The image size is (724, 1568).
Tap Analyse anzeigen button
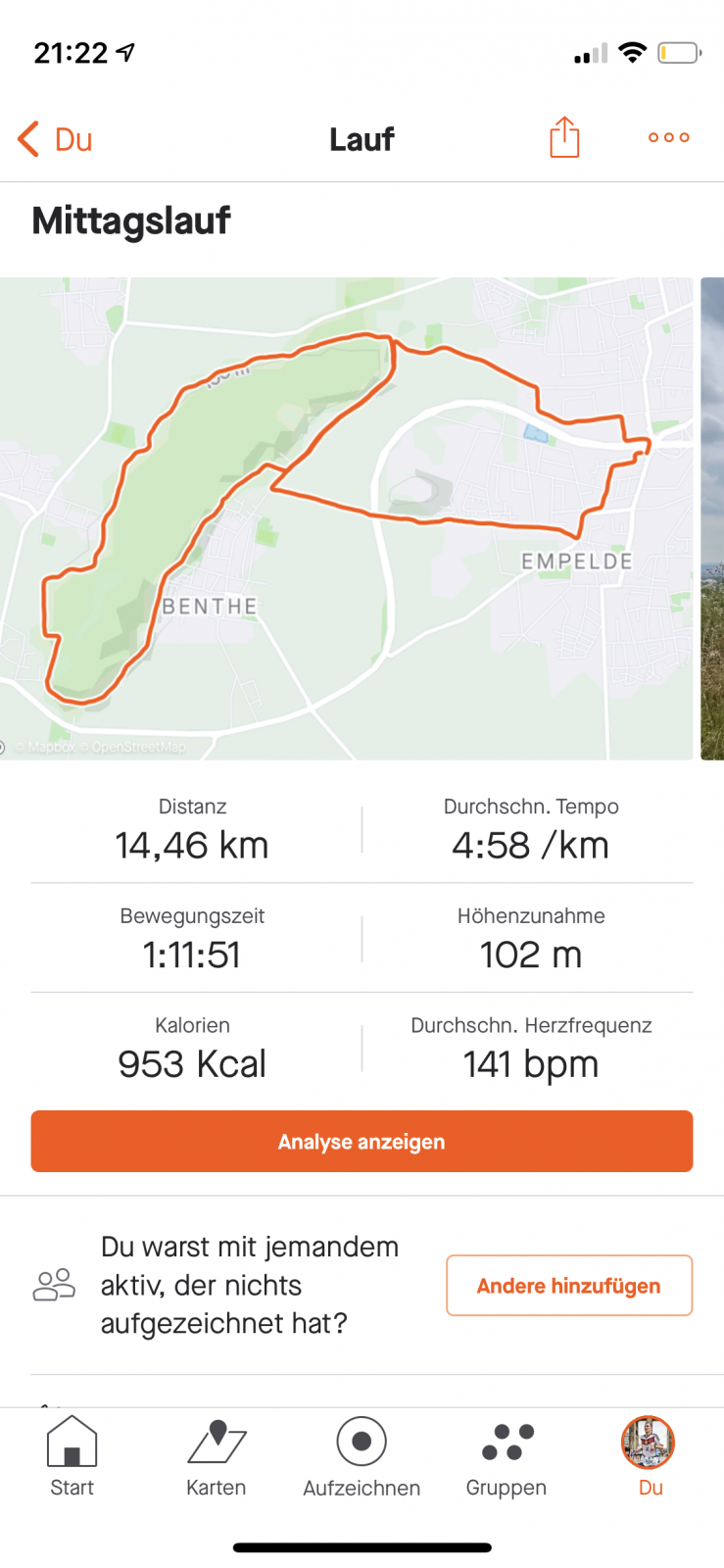pyautogui.click(x=362, y=1141)
